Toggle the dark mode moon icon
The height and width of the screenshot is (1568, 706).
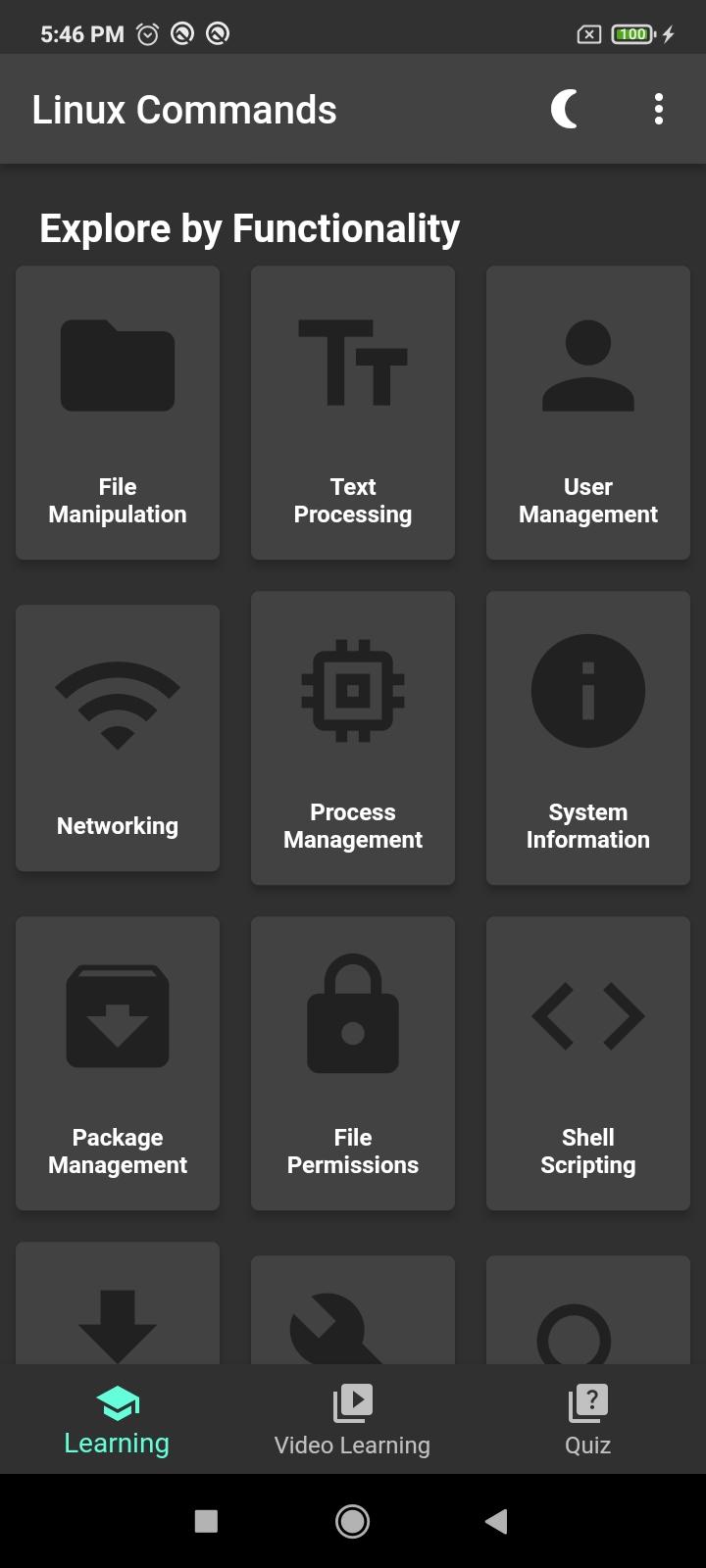565,109
